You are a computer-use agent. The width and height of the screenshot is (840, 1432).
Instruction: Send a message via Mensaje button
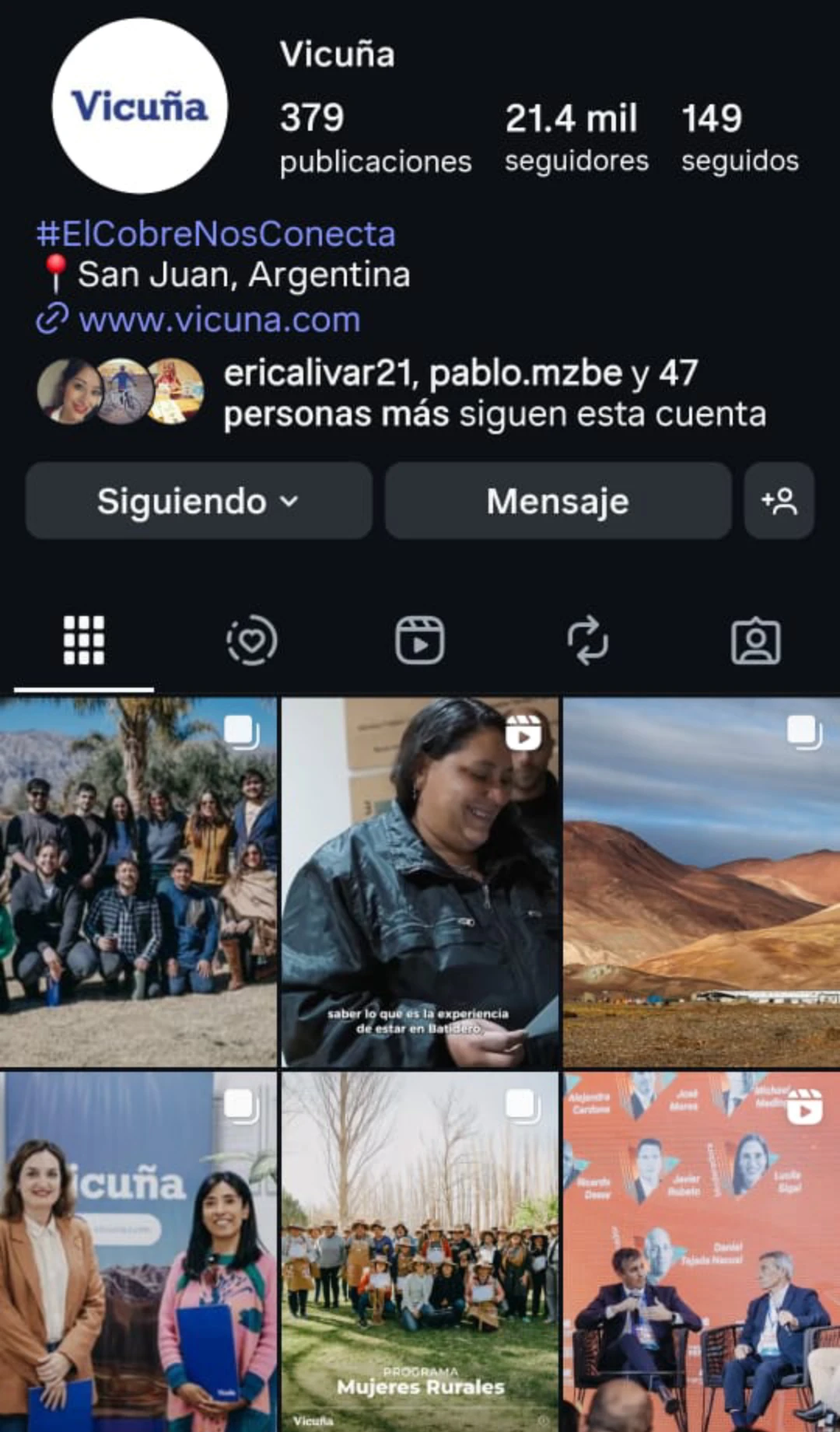coord(558,501)
